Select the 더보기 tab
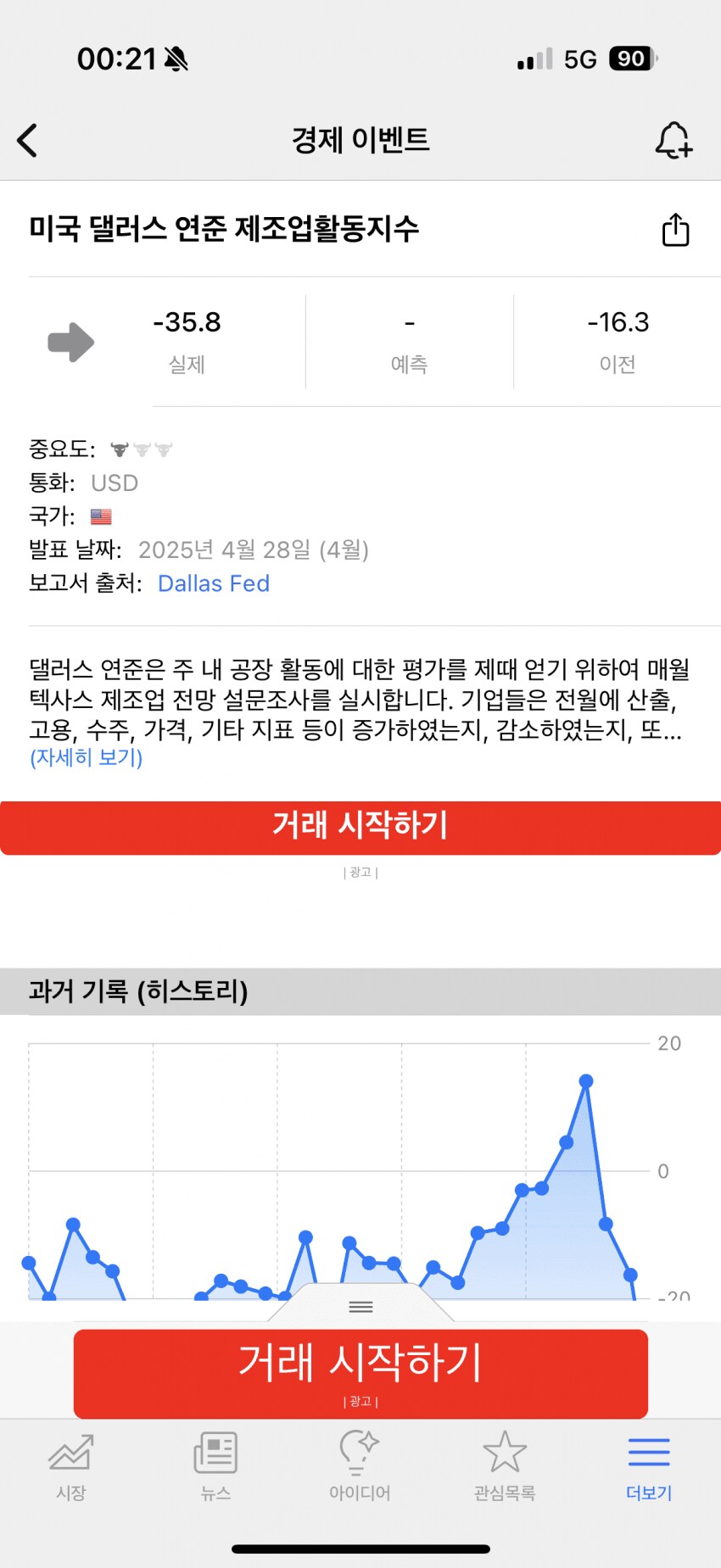The height and width of the screenshot is (1568, 721). [649, 1467]
